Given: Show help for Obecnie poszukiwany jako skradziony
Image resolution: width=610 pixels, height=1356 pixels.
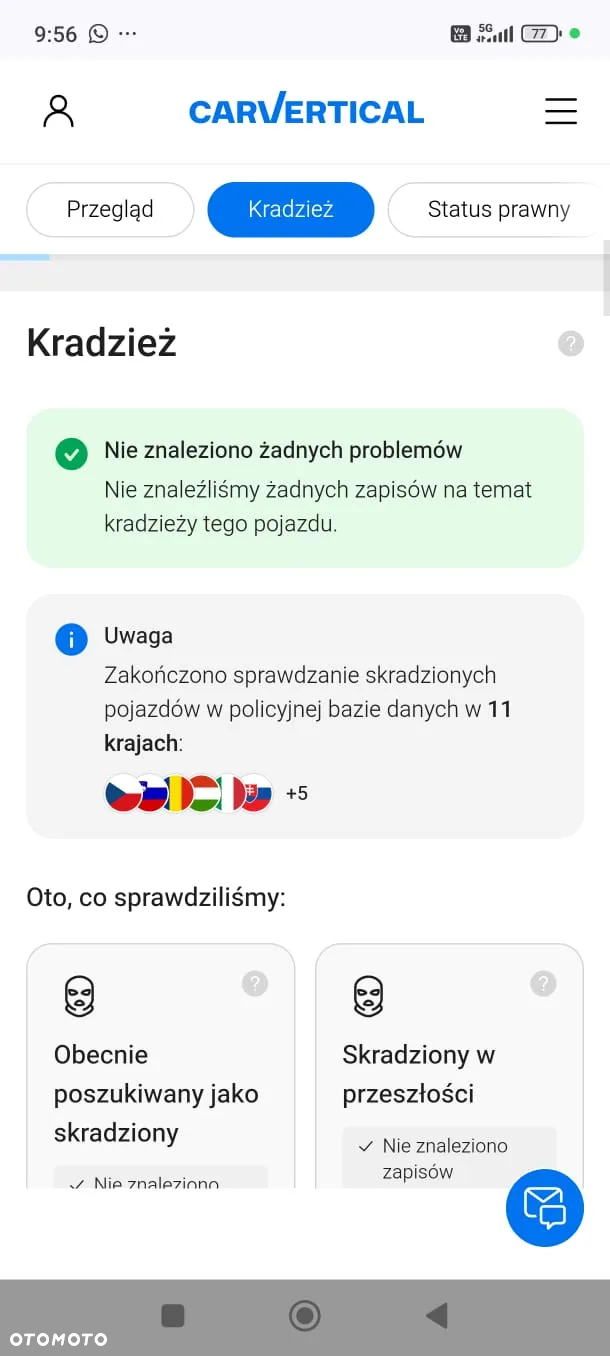Looking at the screenshot, I should (255, 983).
